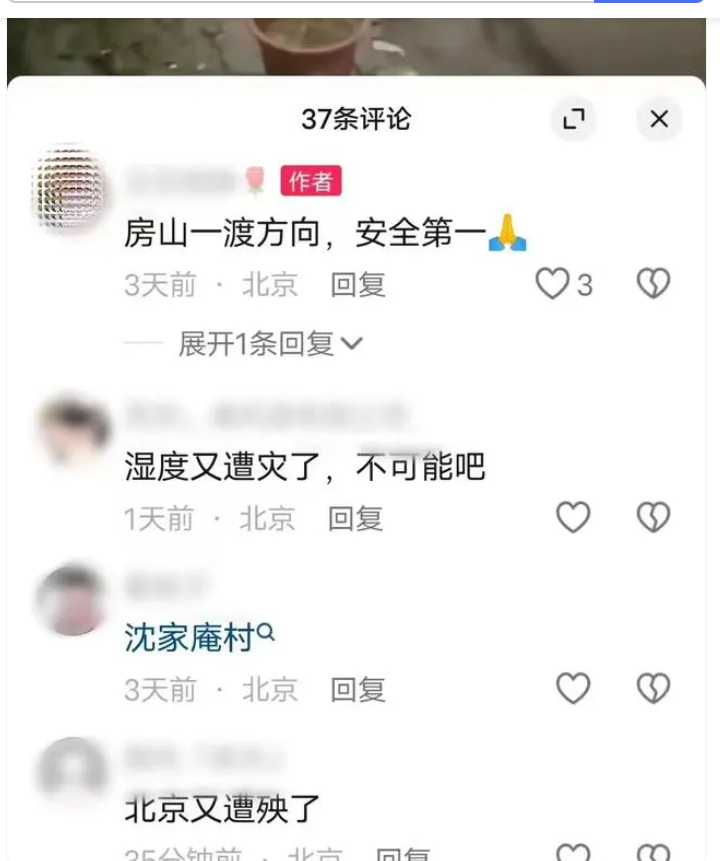Viewport: 720px width, 861px height.
Task: Like the 沈家庵村 comment
Action: coord(573,688)
